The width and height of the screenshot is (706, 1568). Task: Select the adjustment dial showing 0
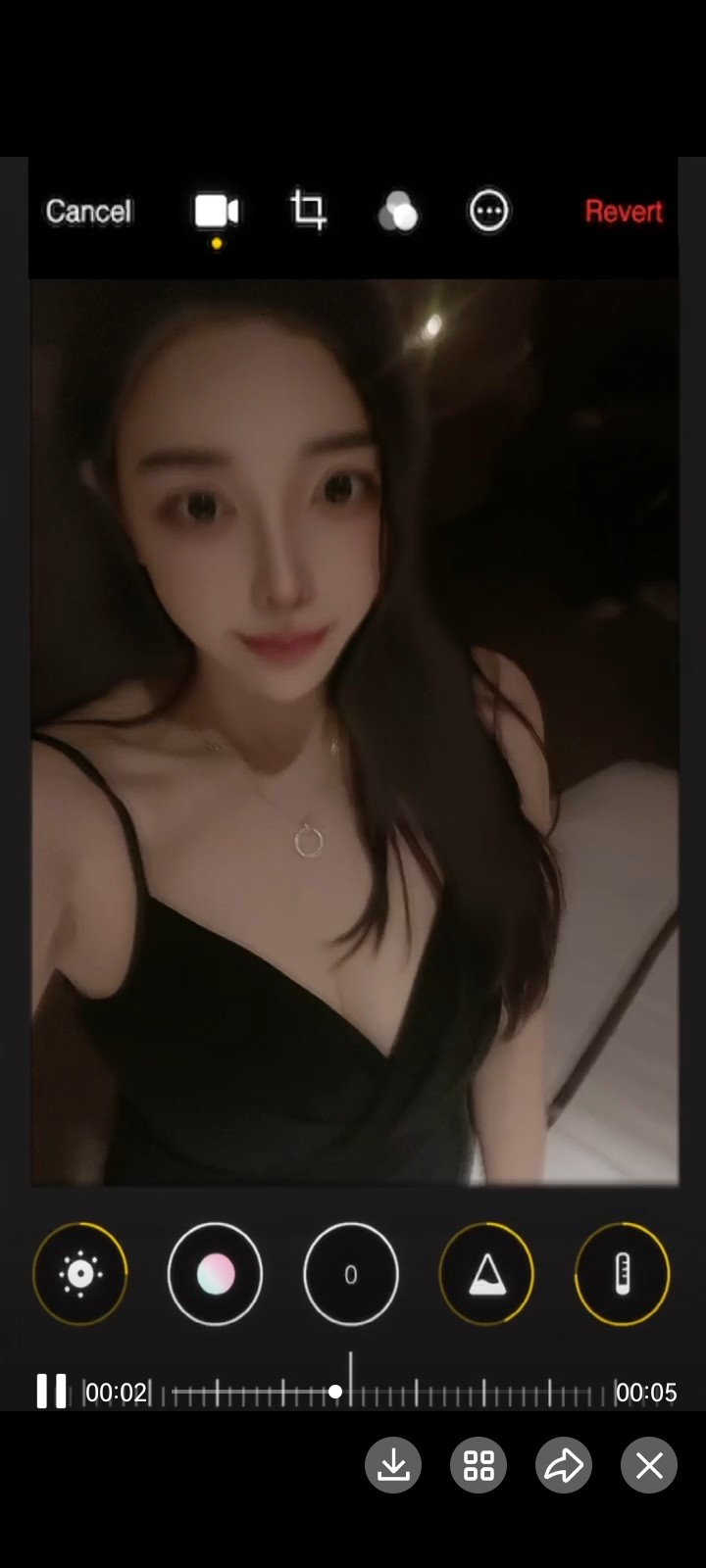351,1274
